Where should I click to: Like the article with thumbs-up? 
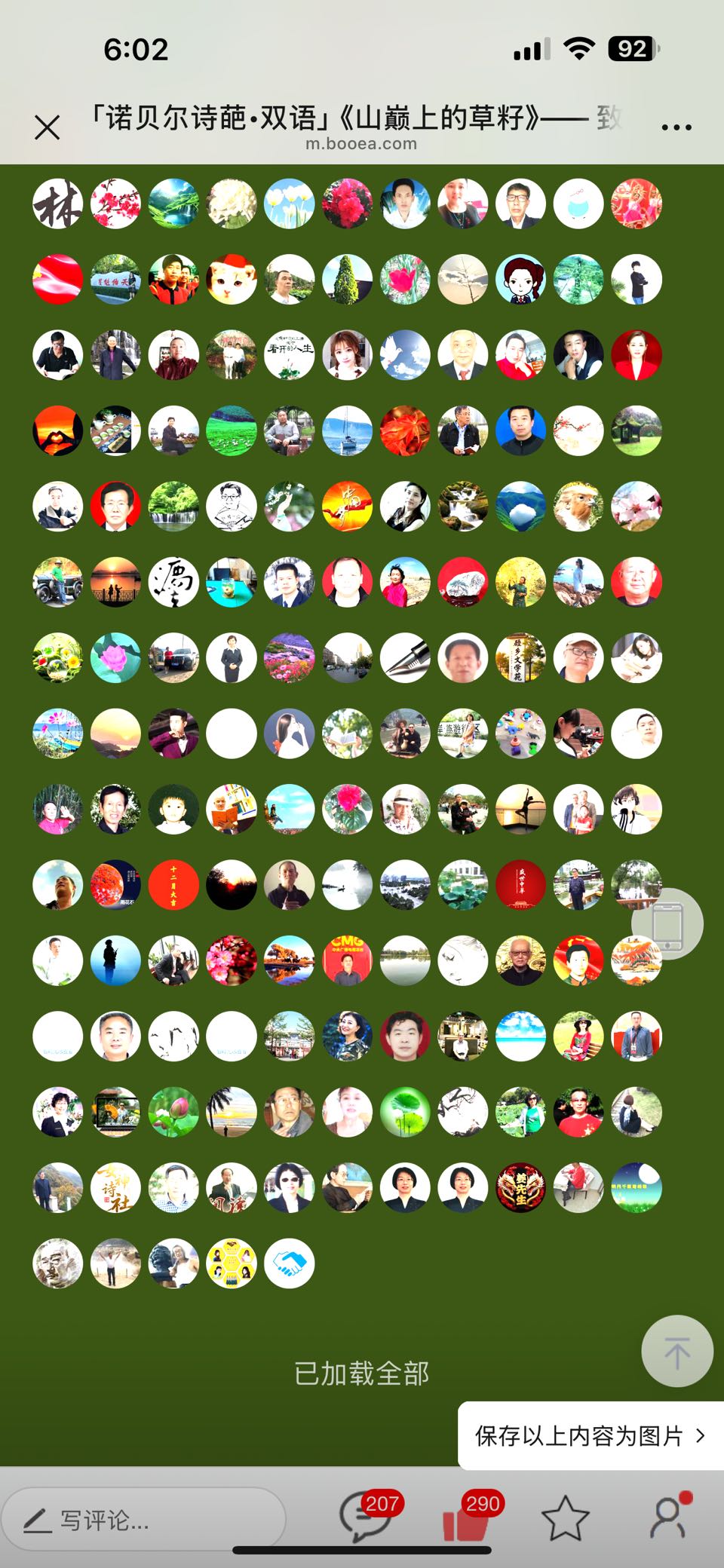click(467, 1519)
